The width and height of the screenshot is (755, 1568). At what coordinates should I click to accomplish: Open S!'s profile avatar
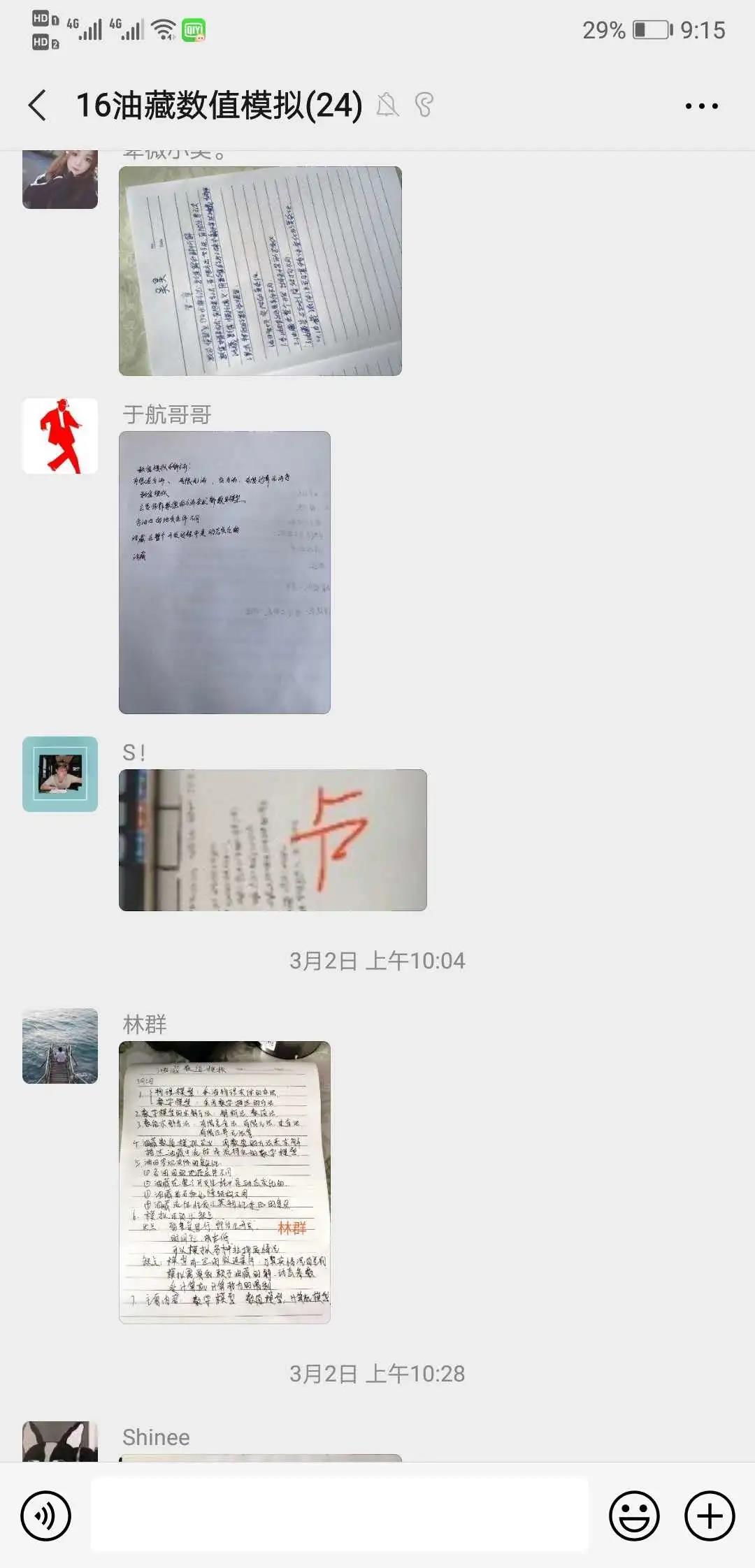click(x=60, y=774)
